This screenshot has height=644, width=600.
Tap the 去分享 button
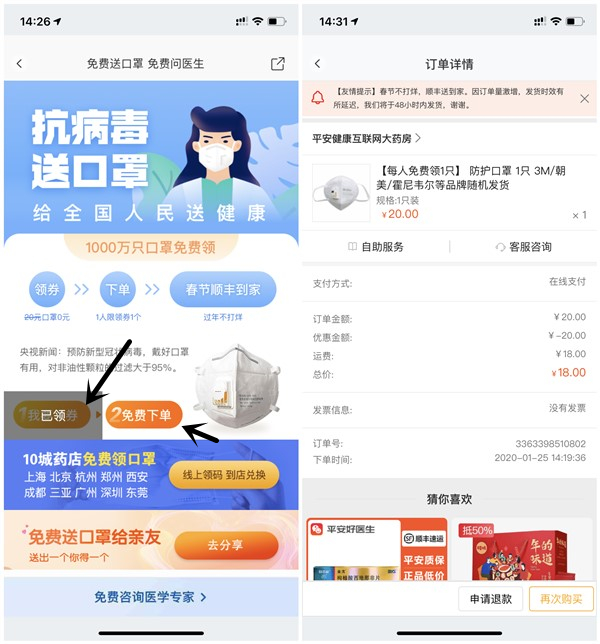226,545
